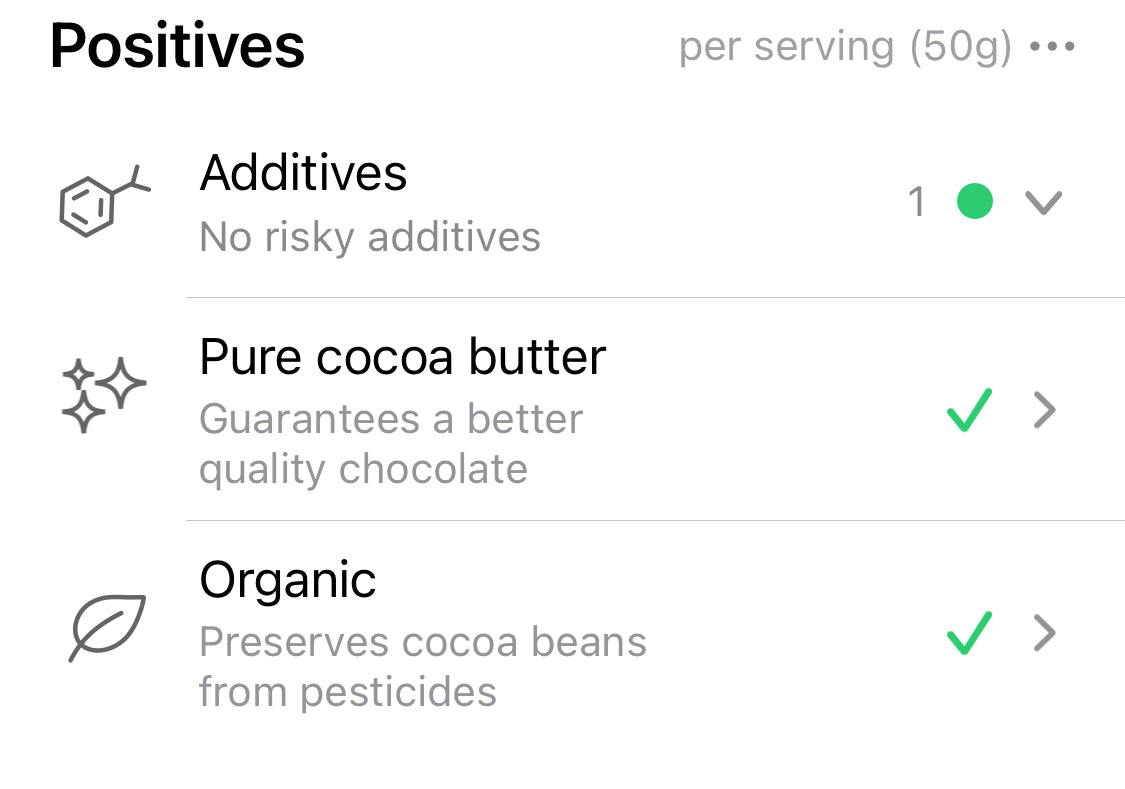
Task: Open Pure cocoa butter details
Action: pos(1043,410)
